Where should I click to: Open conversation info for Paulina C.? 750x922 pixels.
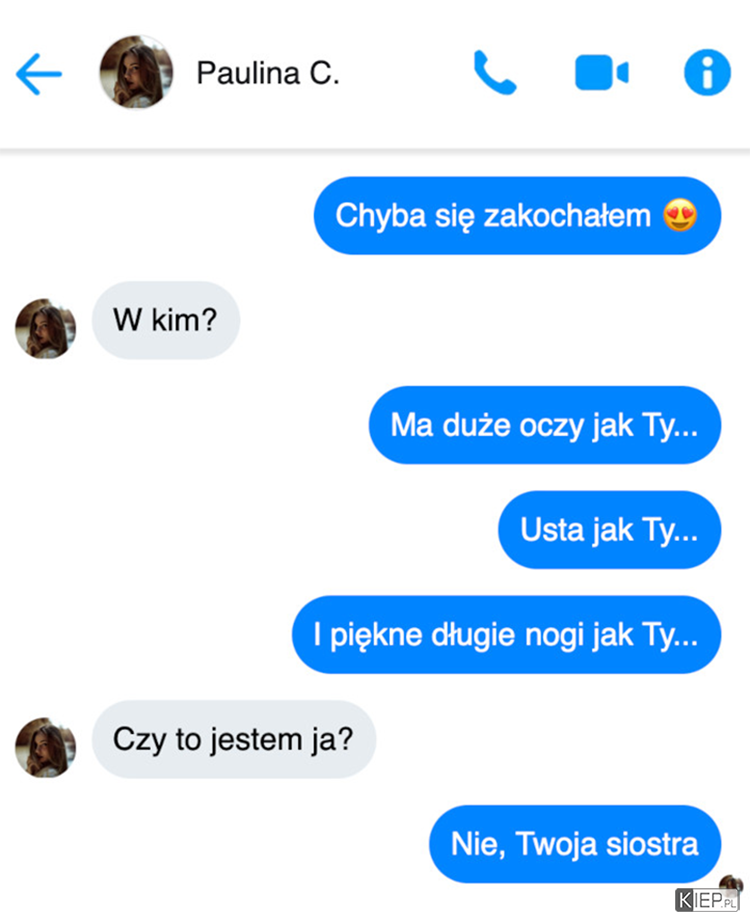click(707, 73)
